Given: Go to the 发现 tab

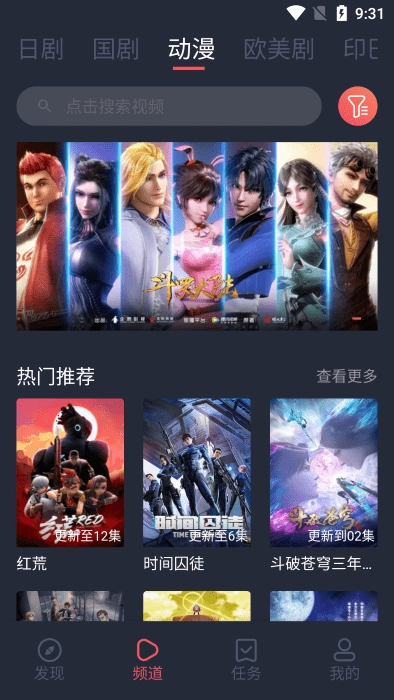Looking at the screenshot, I should click(x=50, y=660).
